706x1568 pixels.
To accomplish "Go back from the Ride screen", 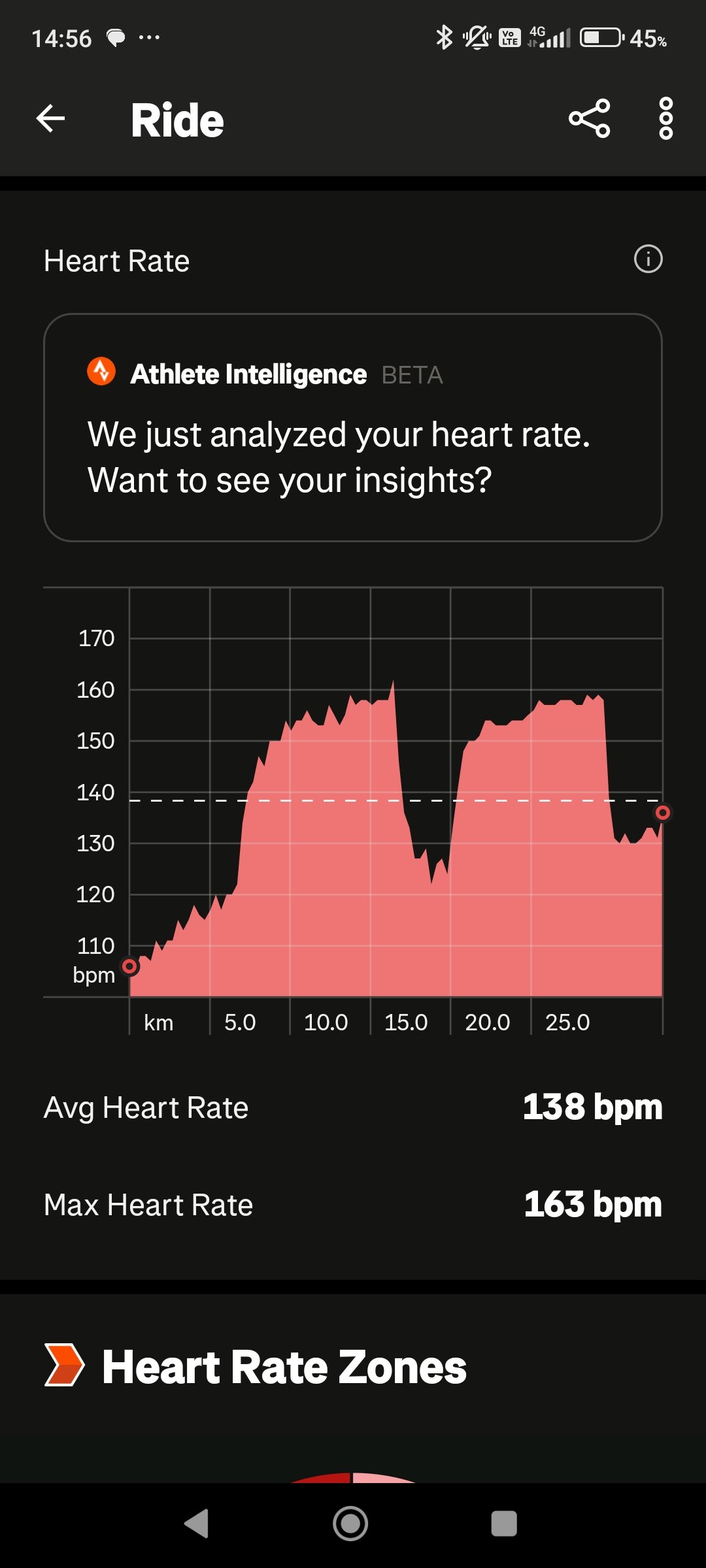I will click(x=50, y=119).
